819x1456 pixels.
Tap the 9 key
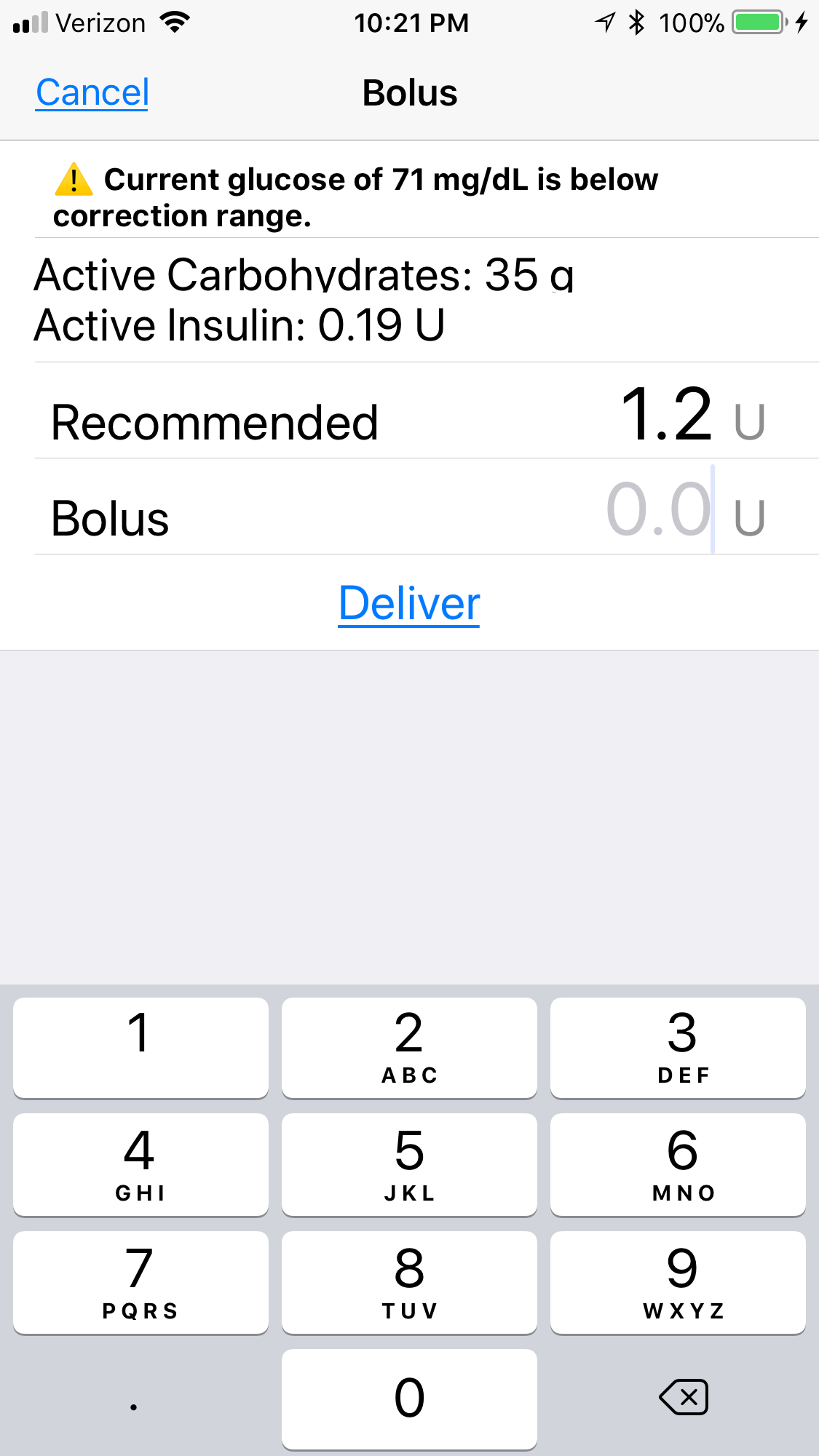(678, 1282)
